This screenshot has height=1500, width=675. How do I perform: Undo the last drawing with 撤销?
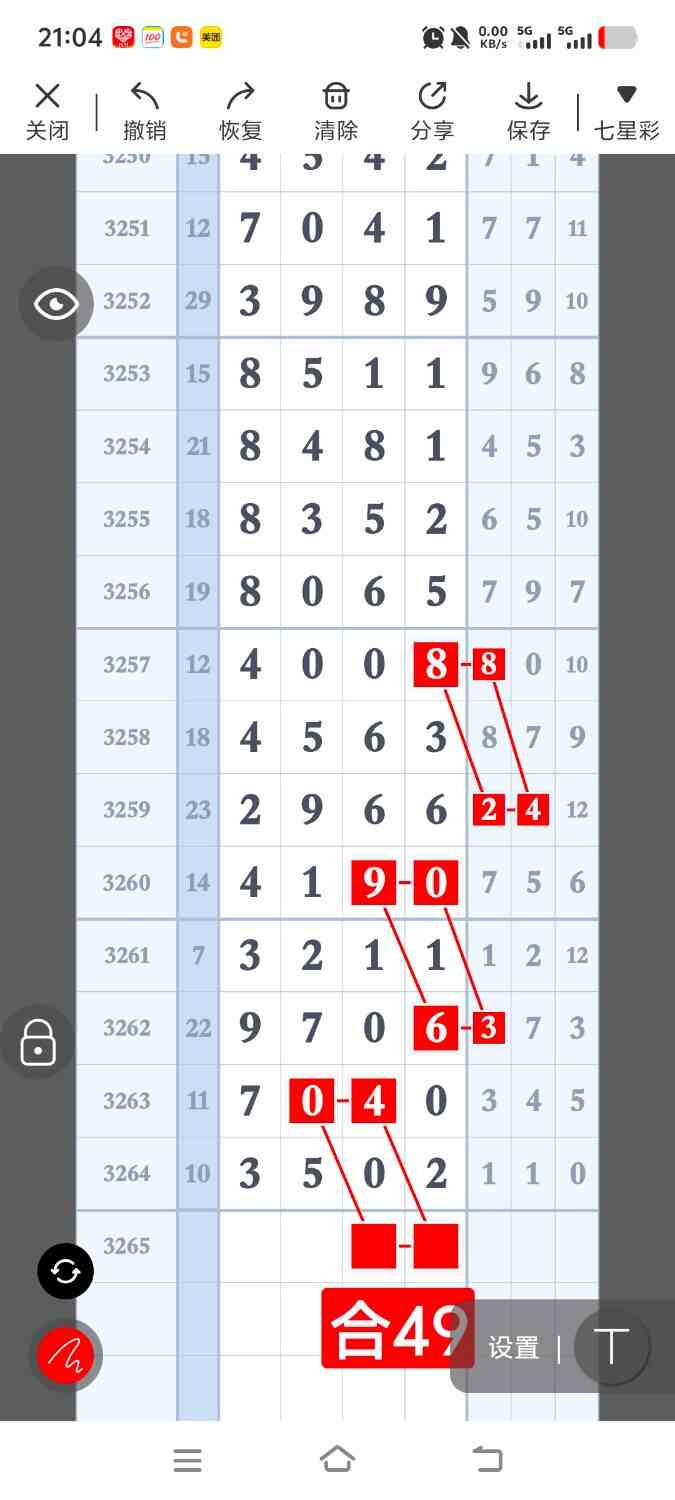pyautogui.click(x=144, y=111)
